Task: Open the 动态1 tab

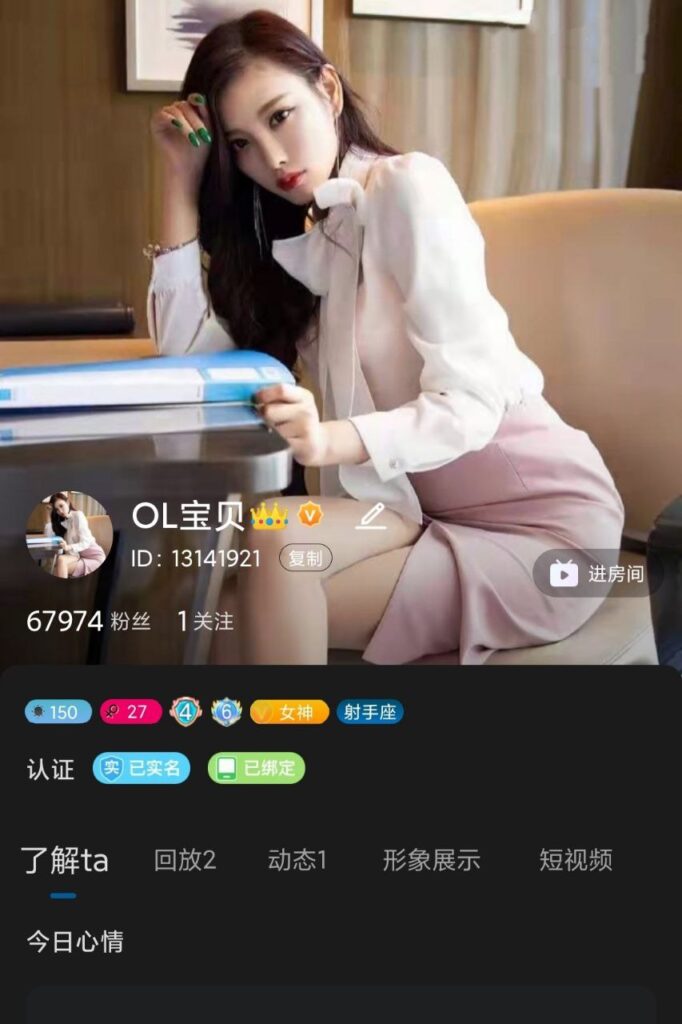Action: 297,860
